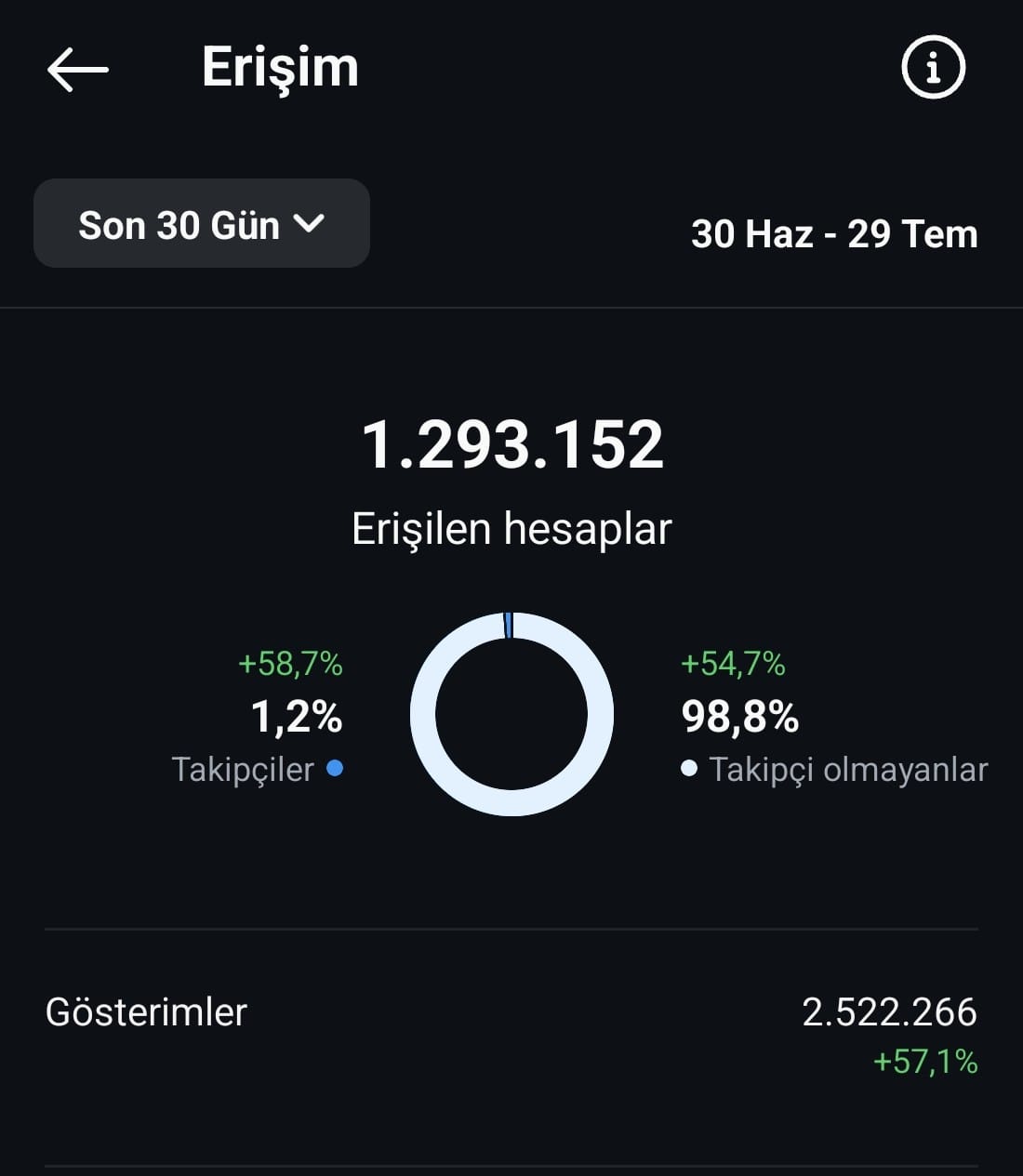Go back from the Erişim screen
Image resolution: width=1023 pixels, height=1176 pixels.
78,69
